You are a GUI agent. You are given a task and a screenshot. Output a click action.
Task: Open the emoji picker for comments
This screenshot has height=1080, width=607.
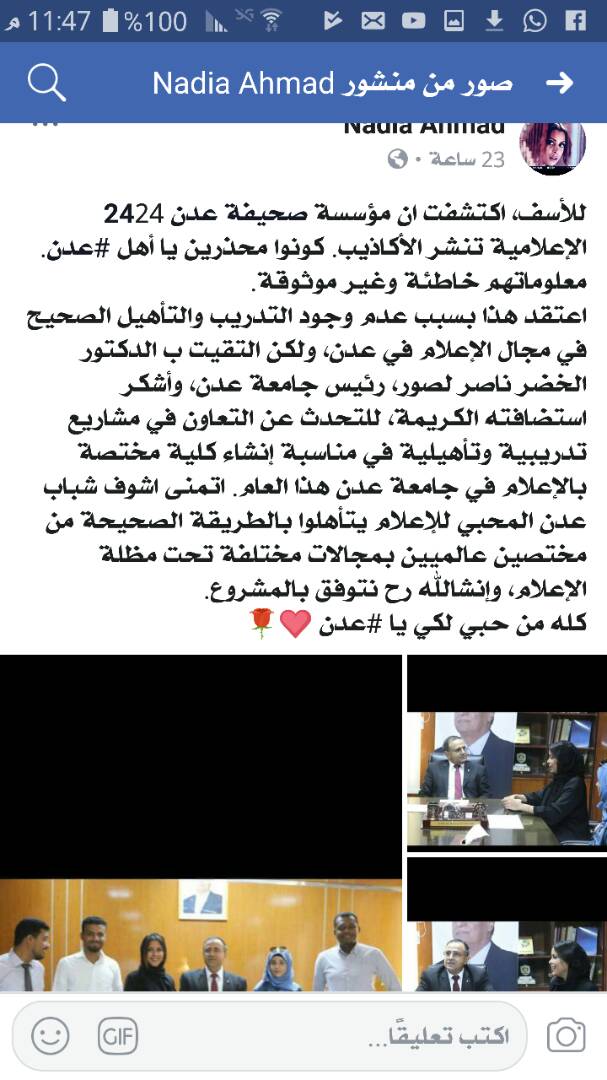click(50, 1036)
